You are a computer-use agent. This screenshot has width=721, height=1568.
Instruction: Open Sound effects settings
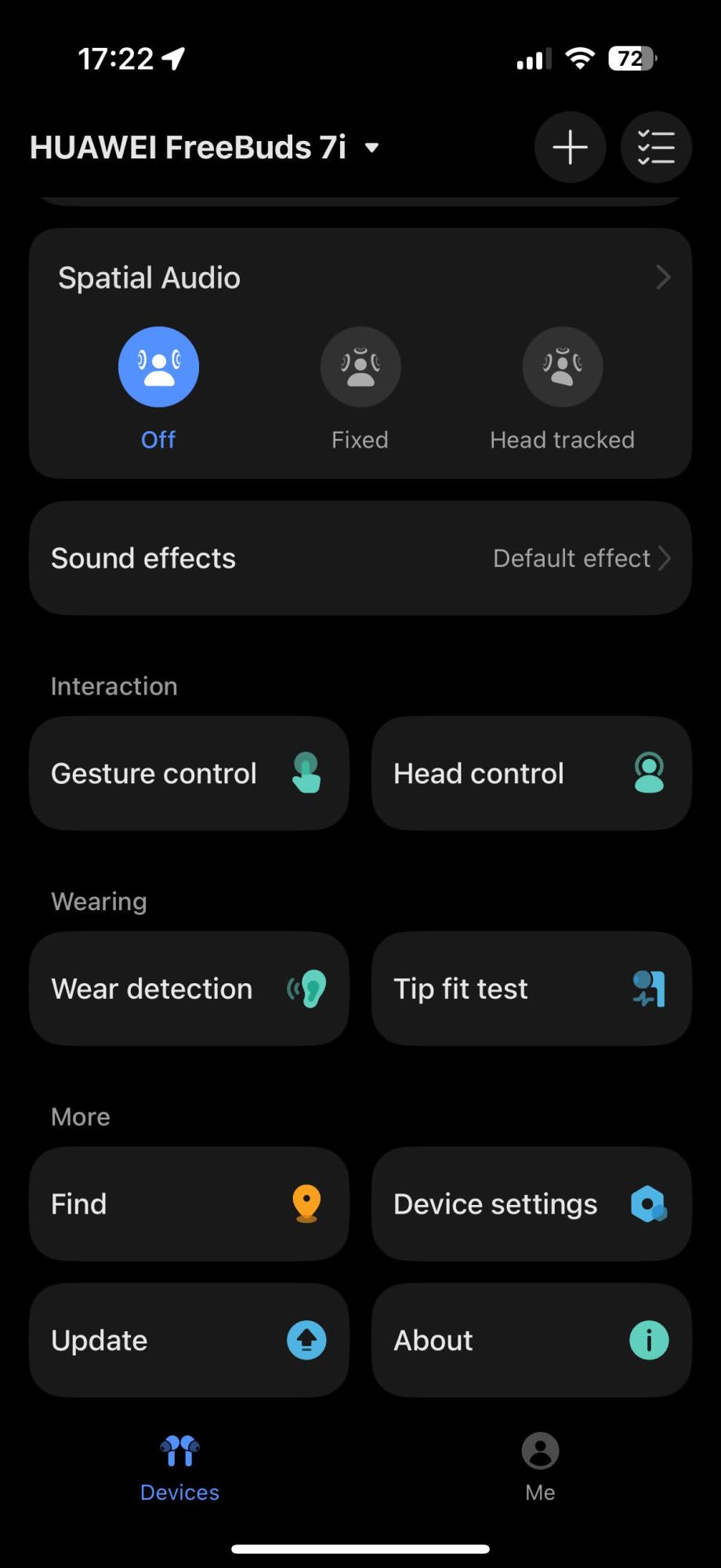point(360,558)
